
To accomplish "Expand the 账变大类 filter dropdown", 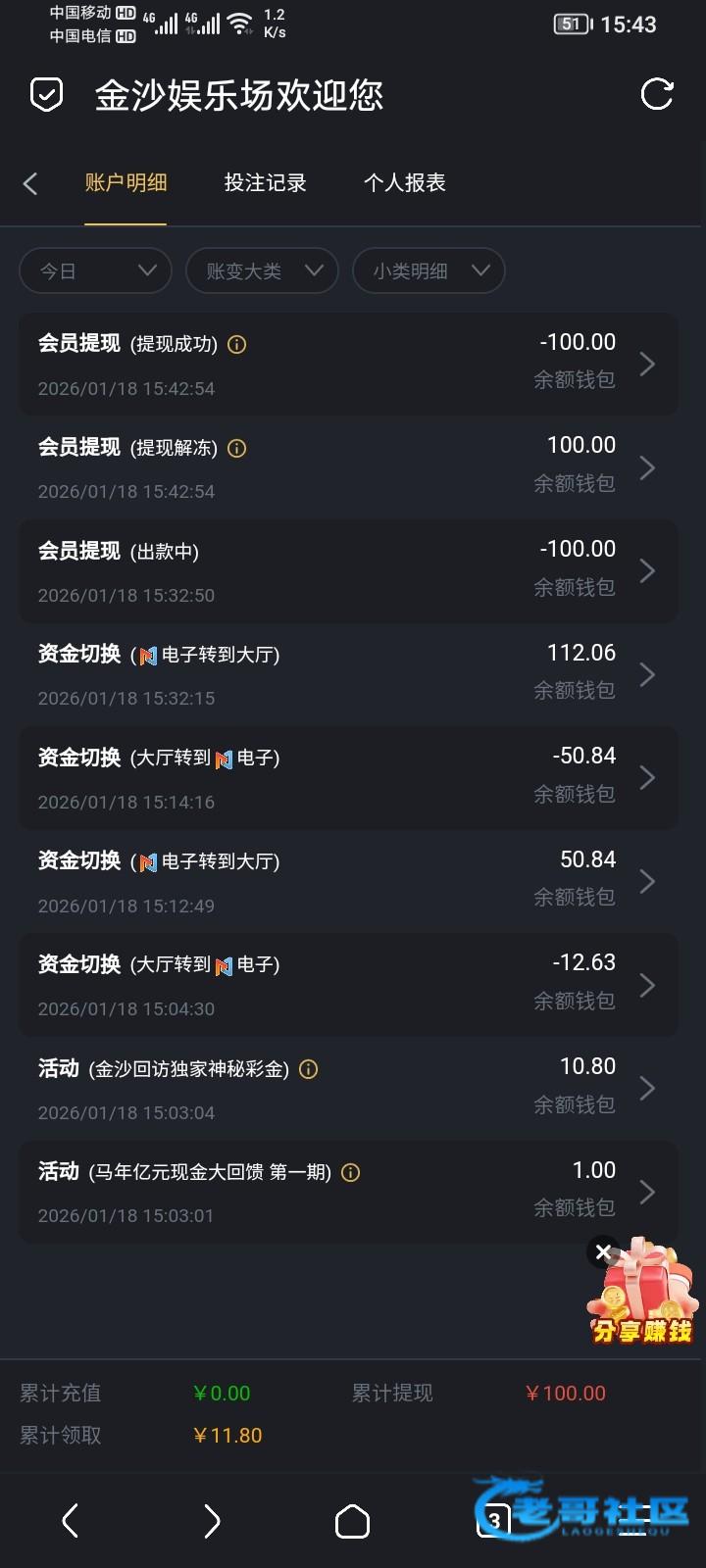I will [x=262, y=270].
